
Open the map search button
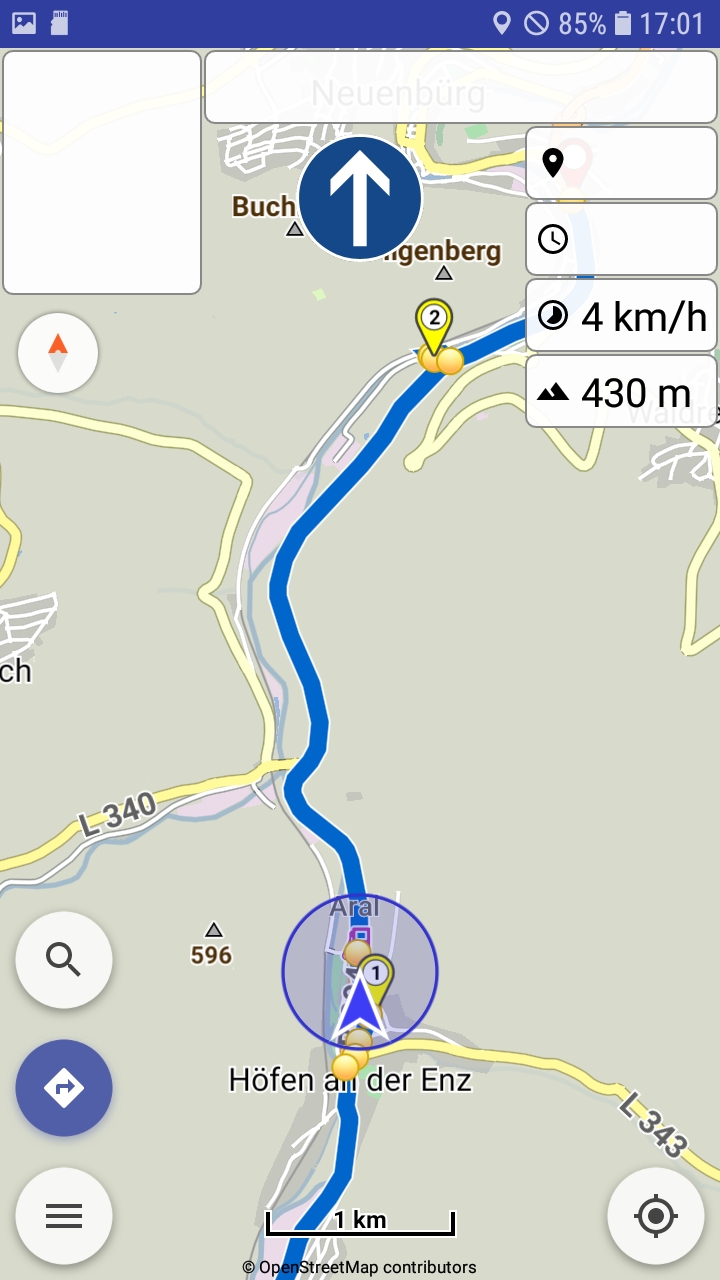tap(64, 959)
